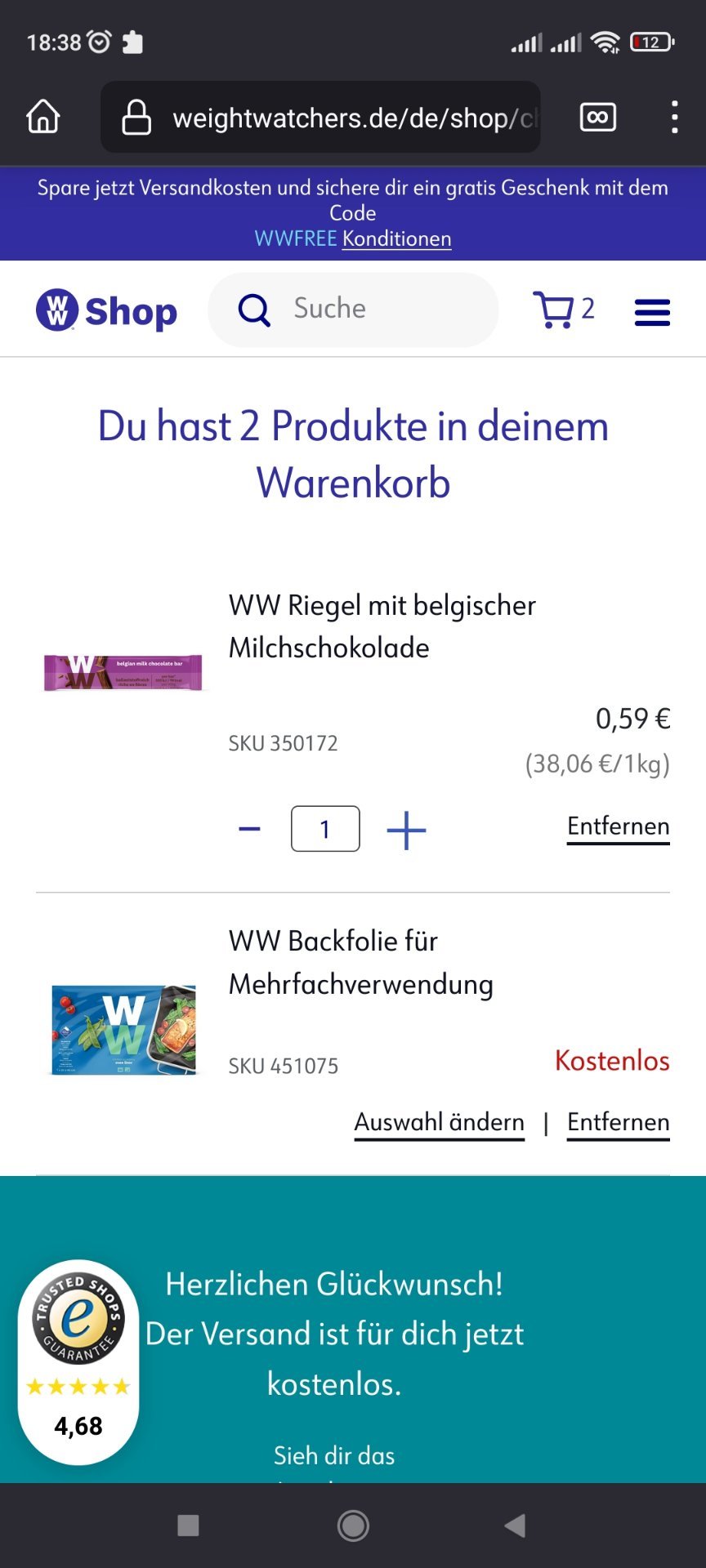706x1568 pixels.
Task: Go back with the system back button
Action: click(x=515, y=1525)
